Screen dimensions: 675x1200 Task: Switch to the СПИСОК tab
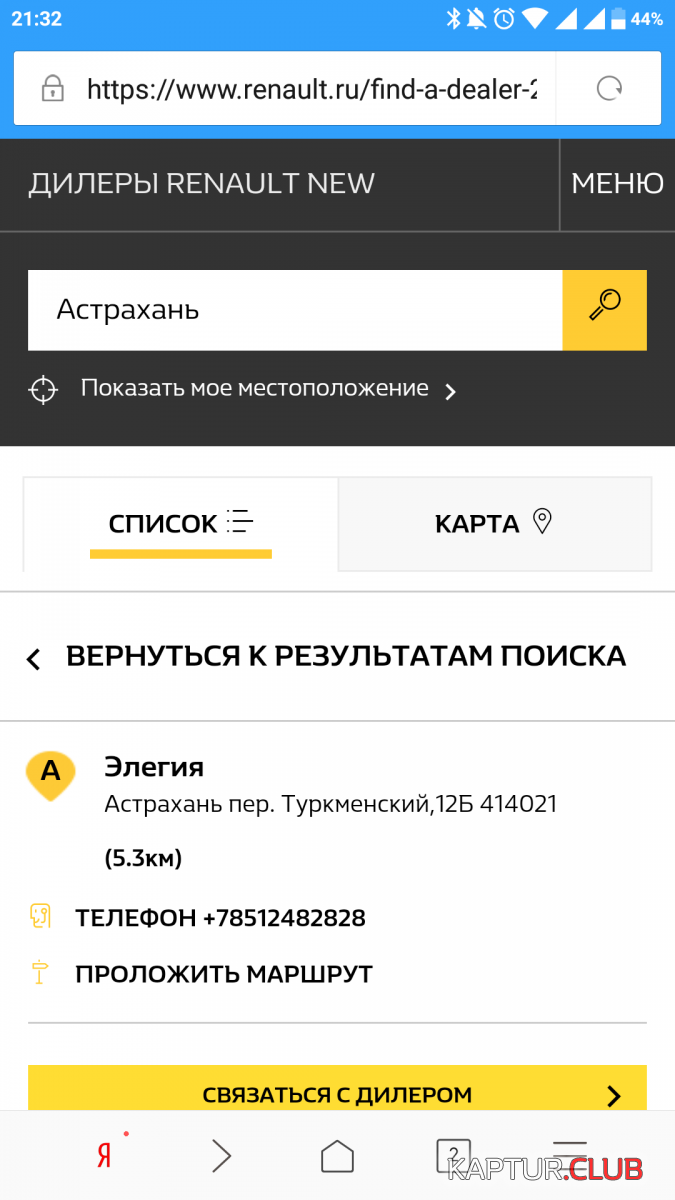181,523
